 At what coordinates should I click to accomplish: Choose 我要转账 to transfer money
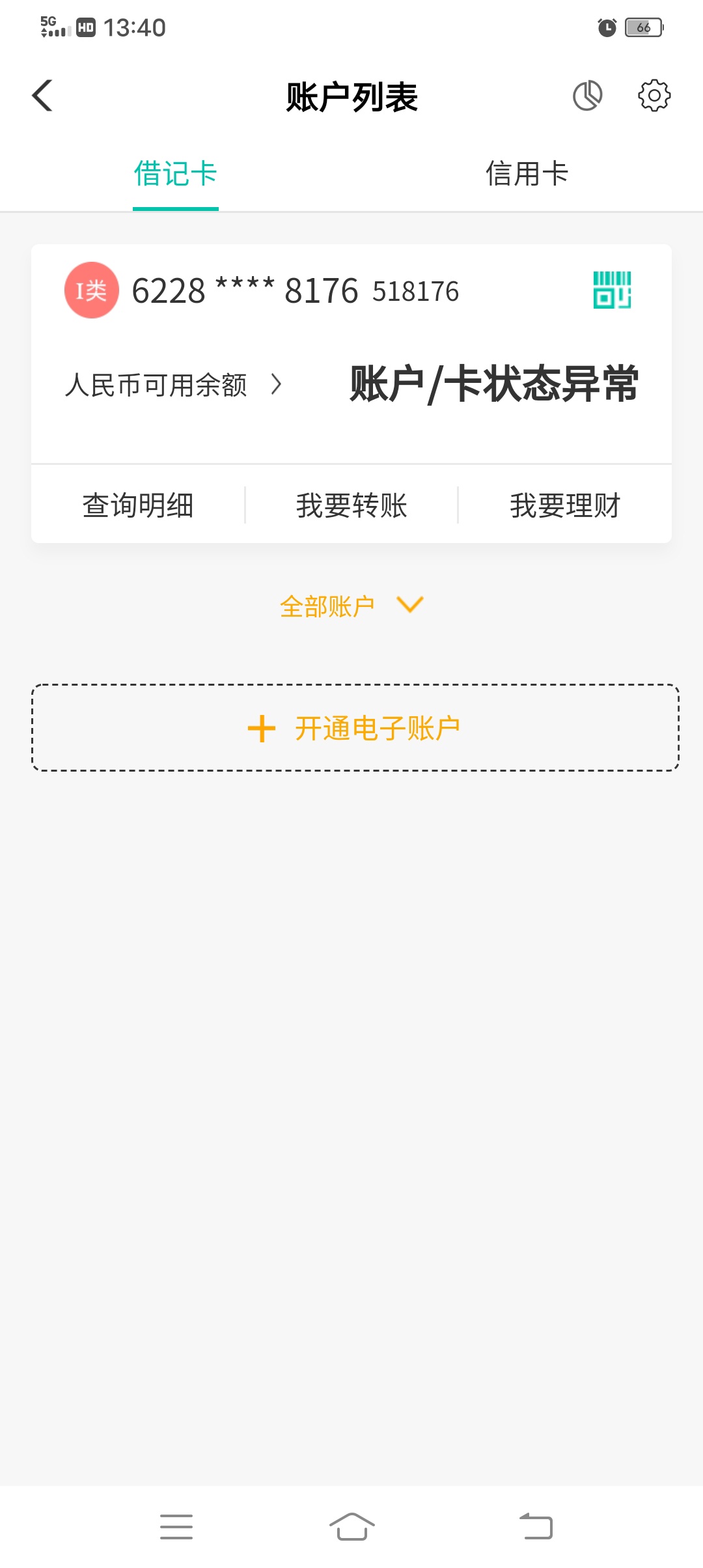click(x=351, y=505)
